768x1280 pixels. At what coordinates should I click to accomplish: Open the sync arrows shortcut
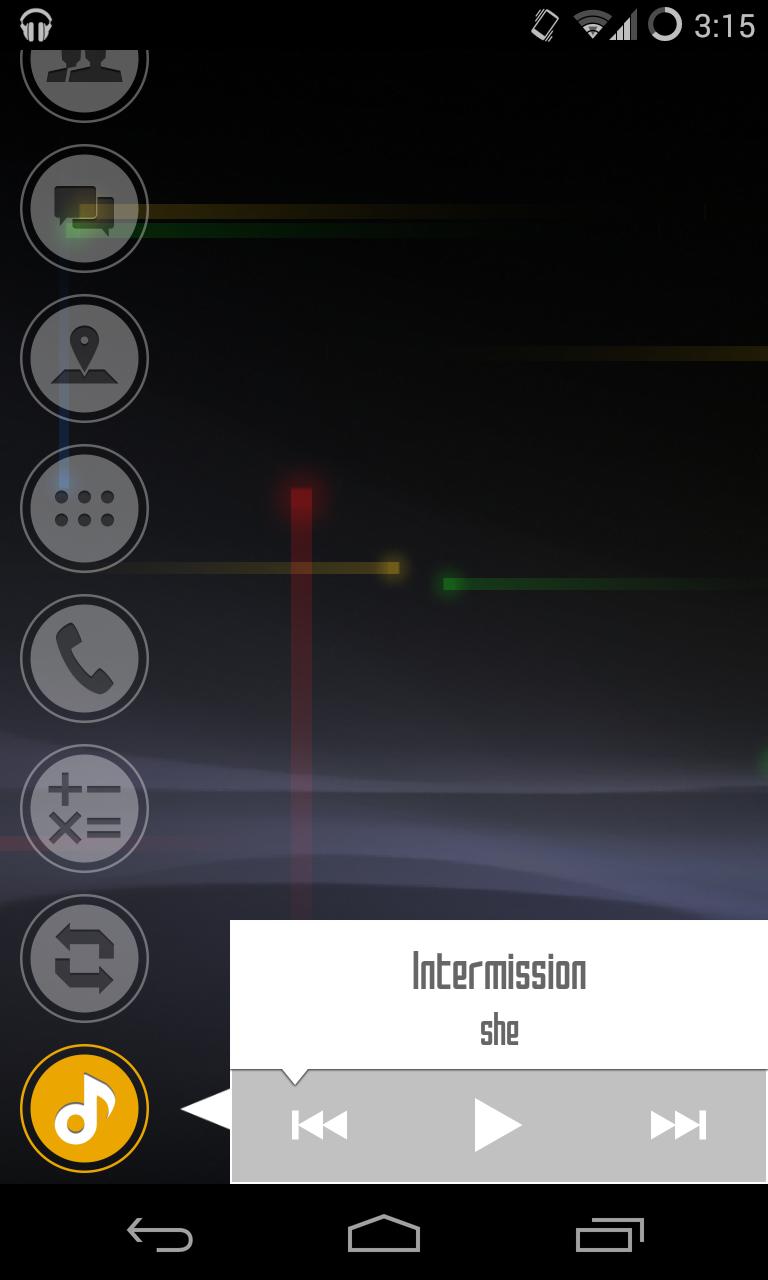click(x=84, y=958)
